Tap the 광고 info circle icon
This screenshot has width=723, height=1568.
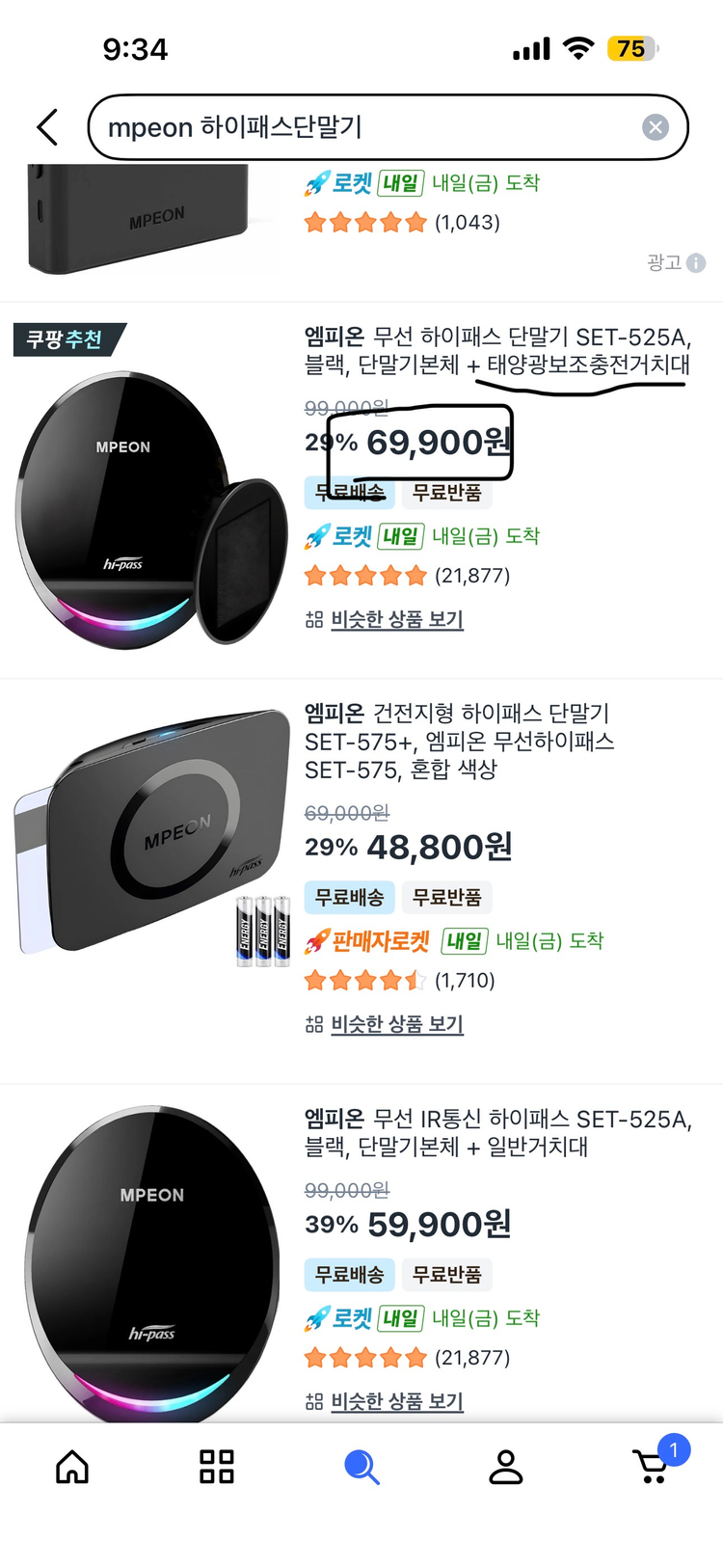pos(696,262)
